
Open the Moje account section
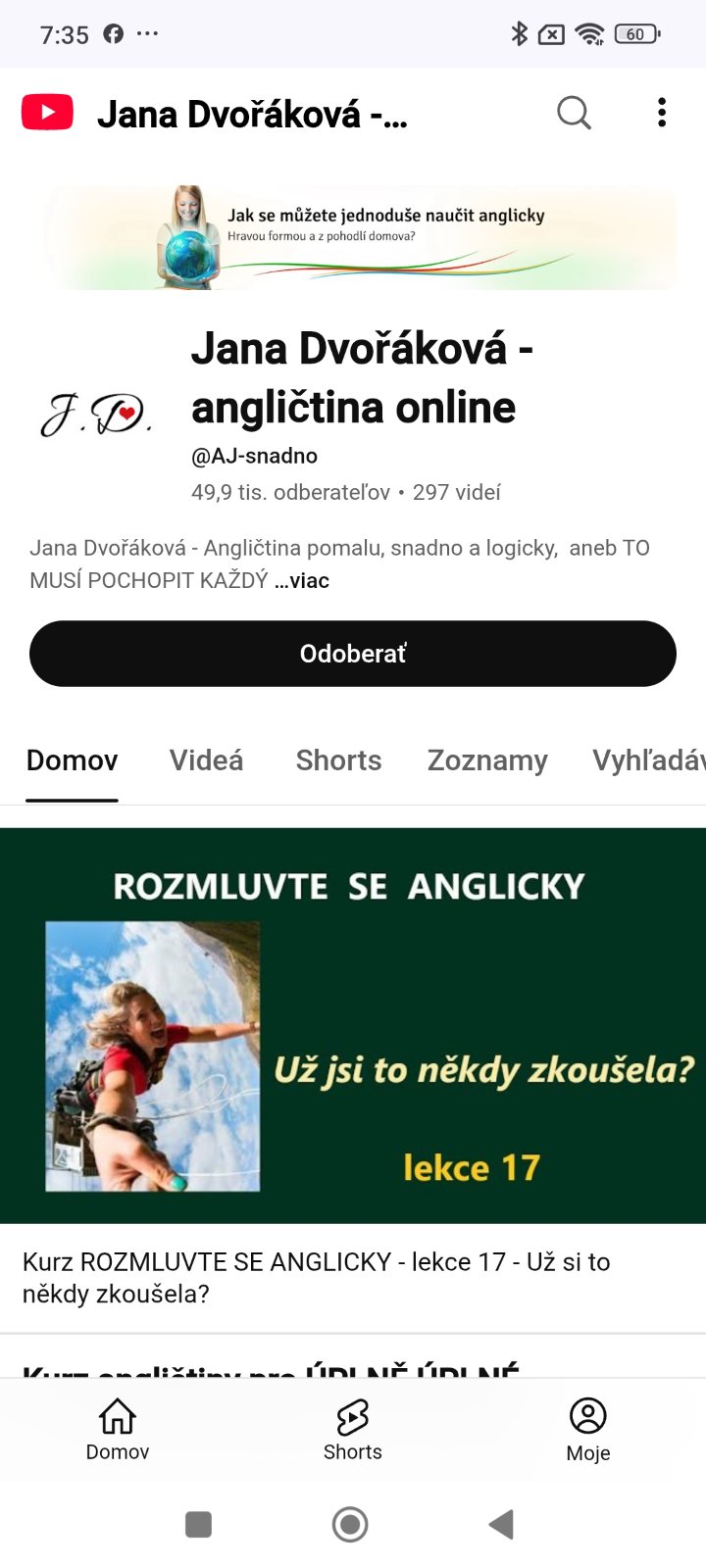click(x=588, y=1430)
